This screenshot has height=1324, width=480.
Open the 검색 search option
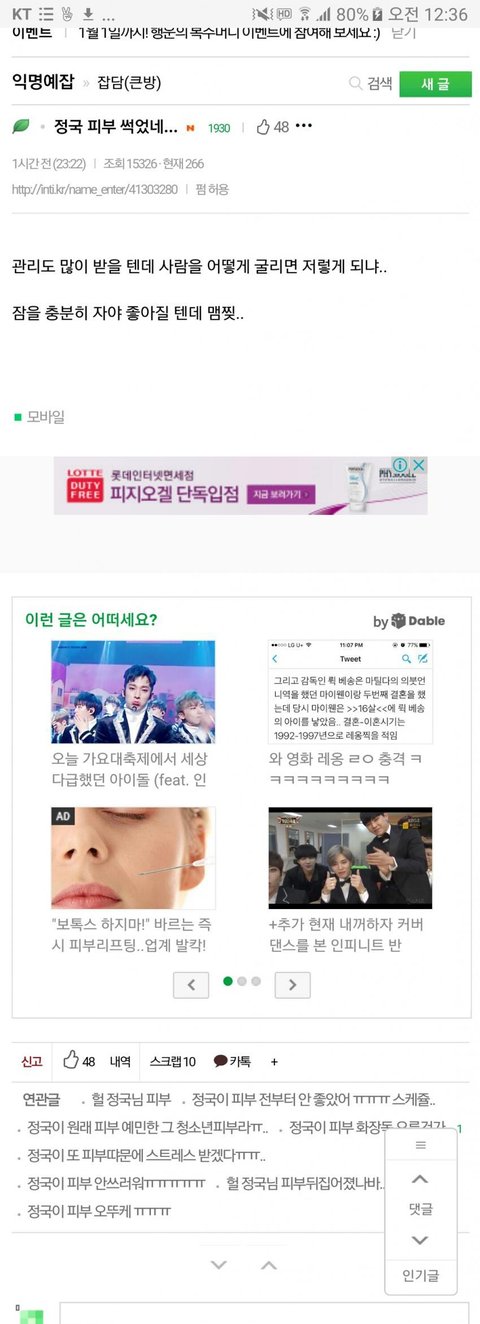(370, 84)
